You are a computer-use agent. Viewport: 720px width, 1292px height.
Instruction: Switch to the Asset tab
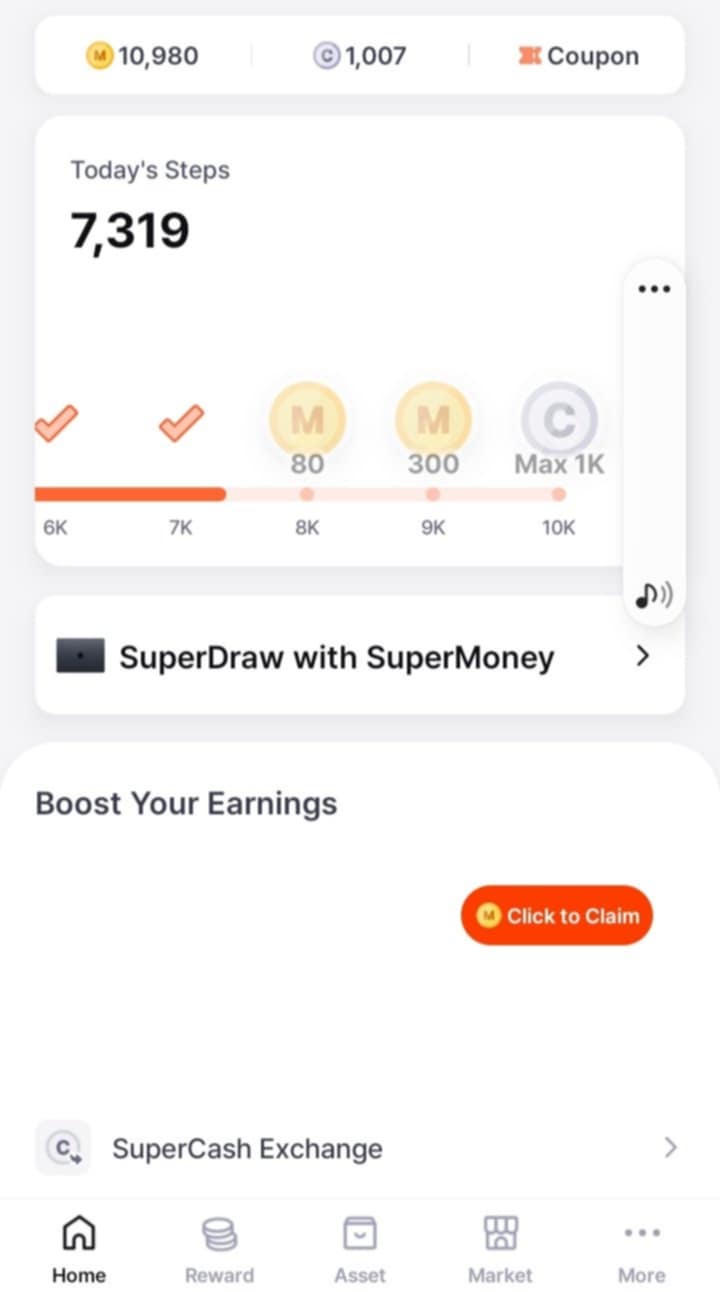360,1248
